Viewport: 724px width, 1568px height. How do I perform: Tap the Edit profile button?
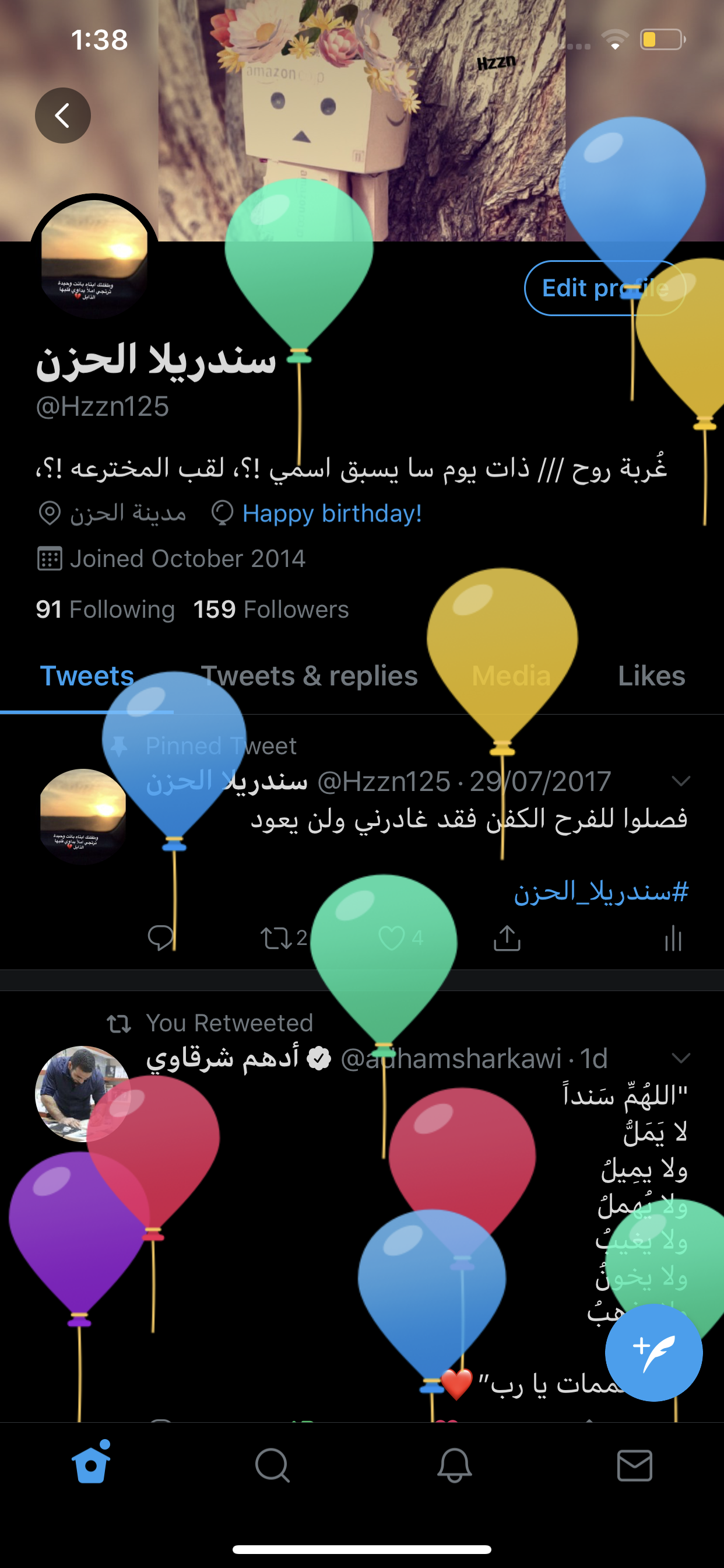[x=604, y=288]
